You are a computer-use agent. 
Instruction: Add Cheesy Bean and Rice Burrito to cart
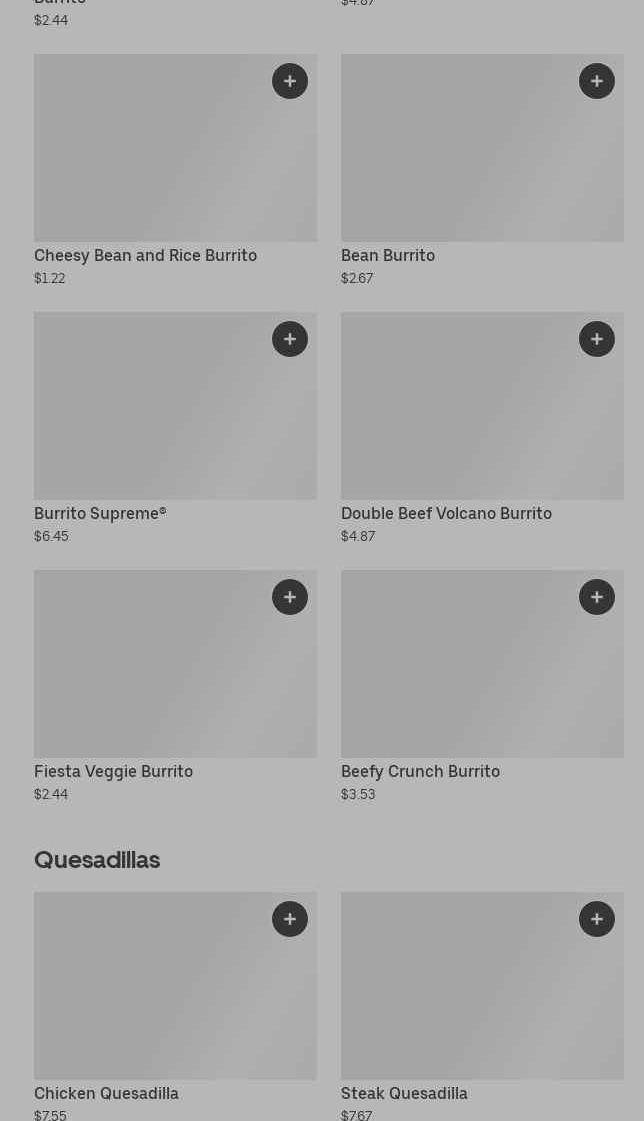(290, 81)
